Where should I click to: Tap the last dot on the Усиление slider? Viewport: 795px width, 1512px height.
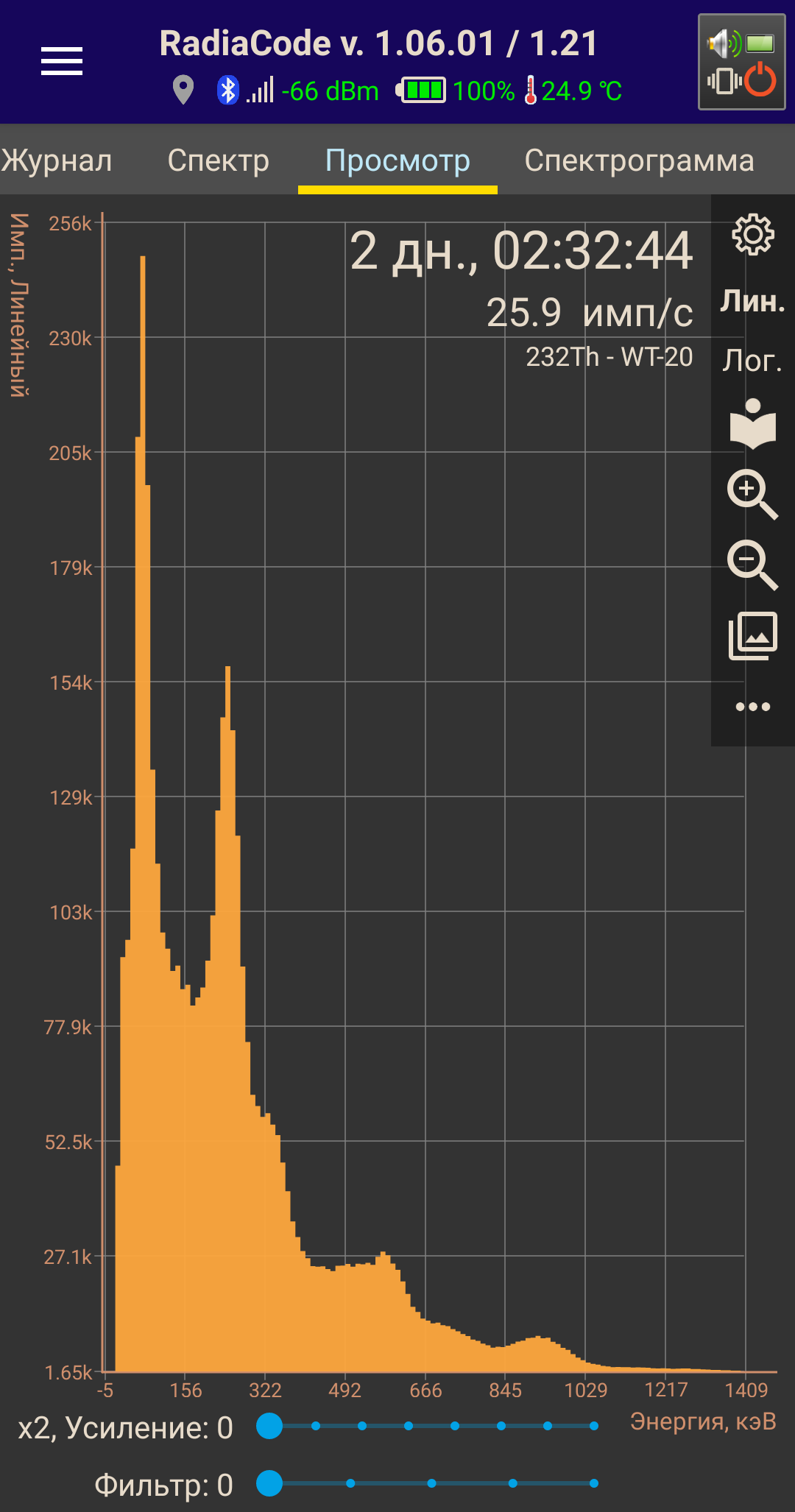tap(593, 1426)
